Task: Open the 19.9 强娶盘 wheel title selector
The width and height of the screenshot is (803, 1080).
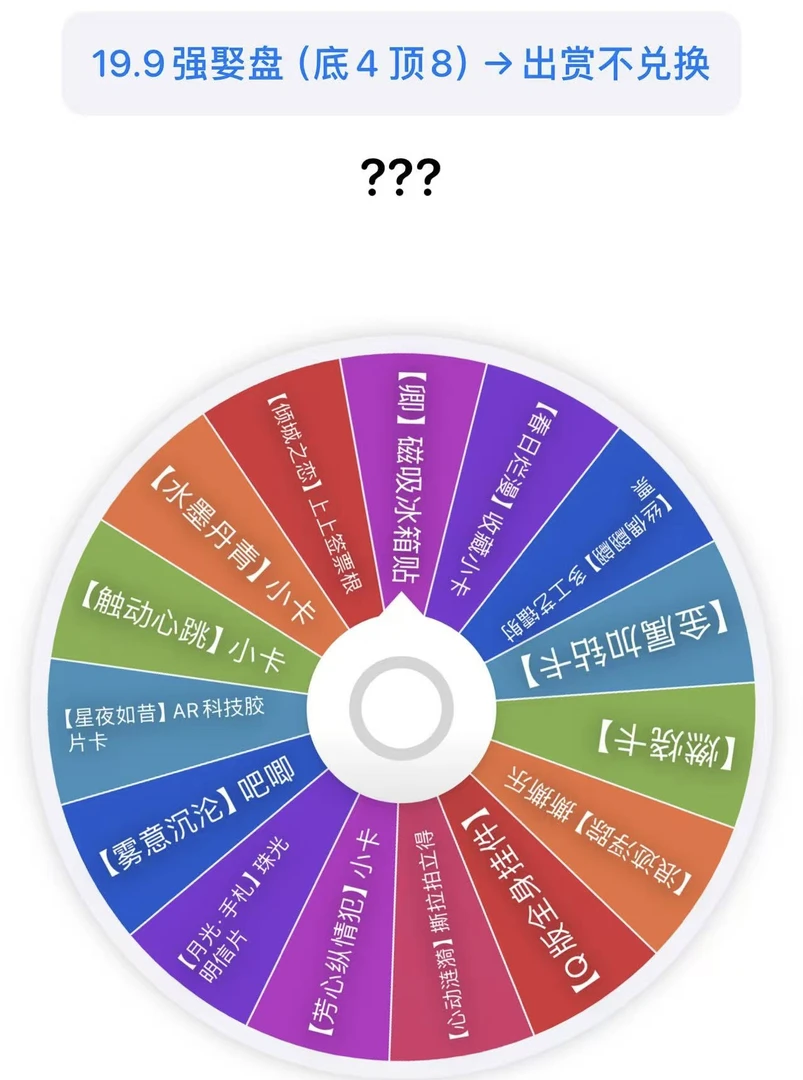Action: click(x=401, y=64)
